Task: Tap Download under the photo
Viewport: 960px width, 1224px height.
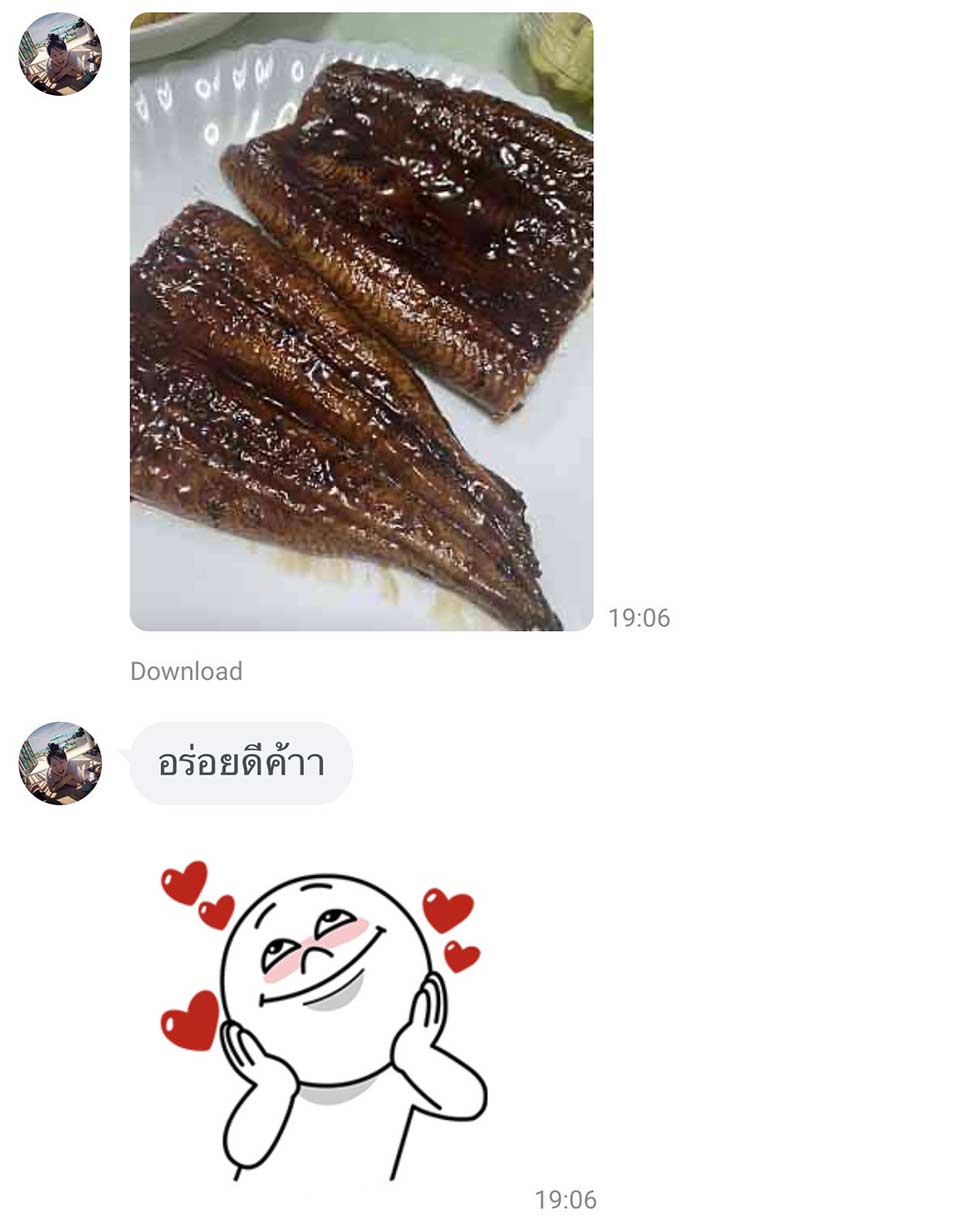Action: point(186,671)
